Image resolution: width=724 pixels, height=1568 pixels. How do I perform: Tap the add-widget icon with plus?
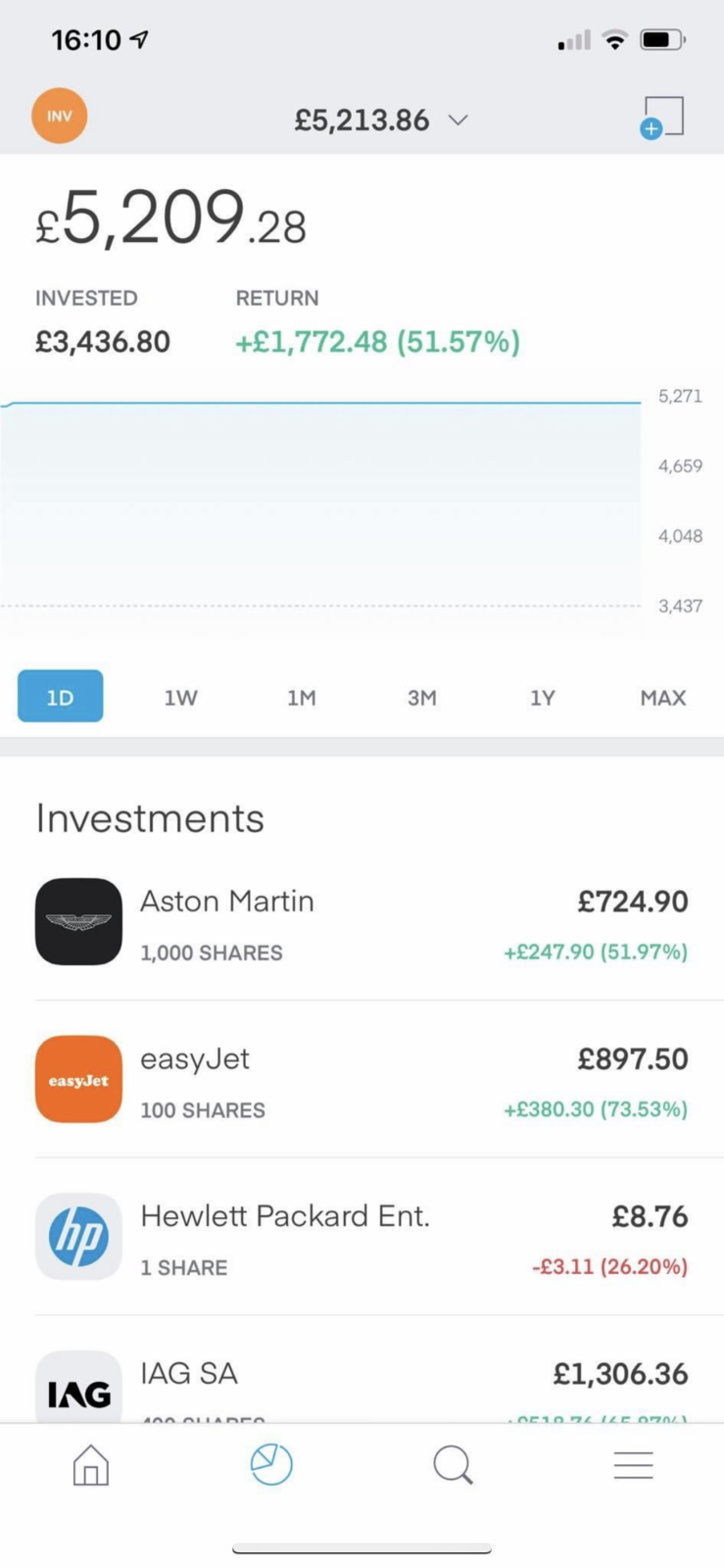point(661,118)
